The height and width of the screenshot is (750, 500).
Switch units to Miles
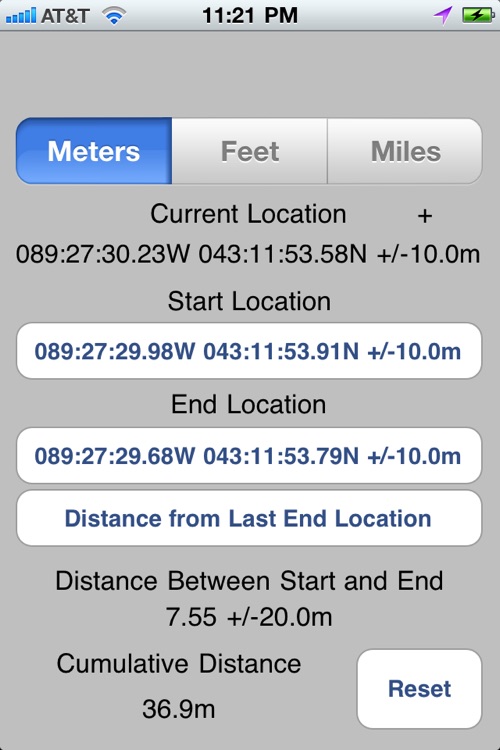[x=405, y=151]
